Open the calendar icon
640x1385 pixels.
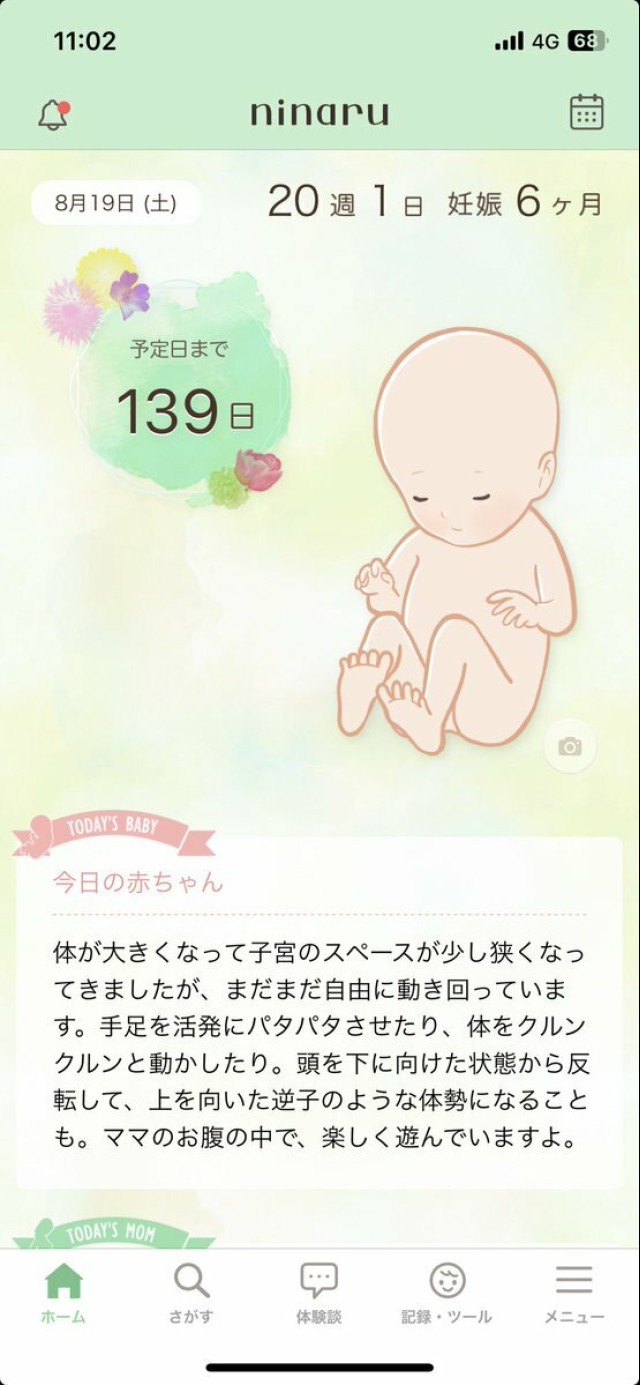tap(586, 112)
